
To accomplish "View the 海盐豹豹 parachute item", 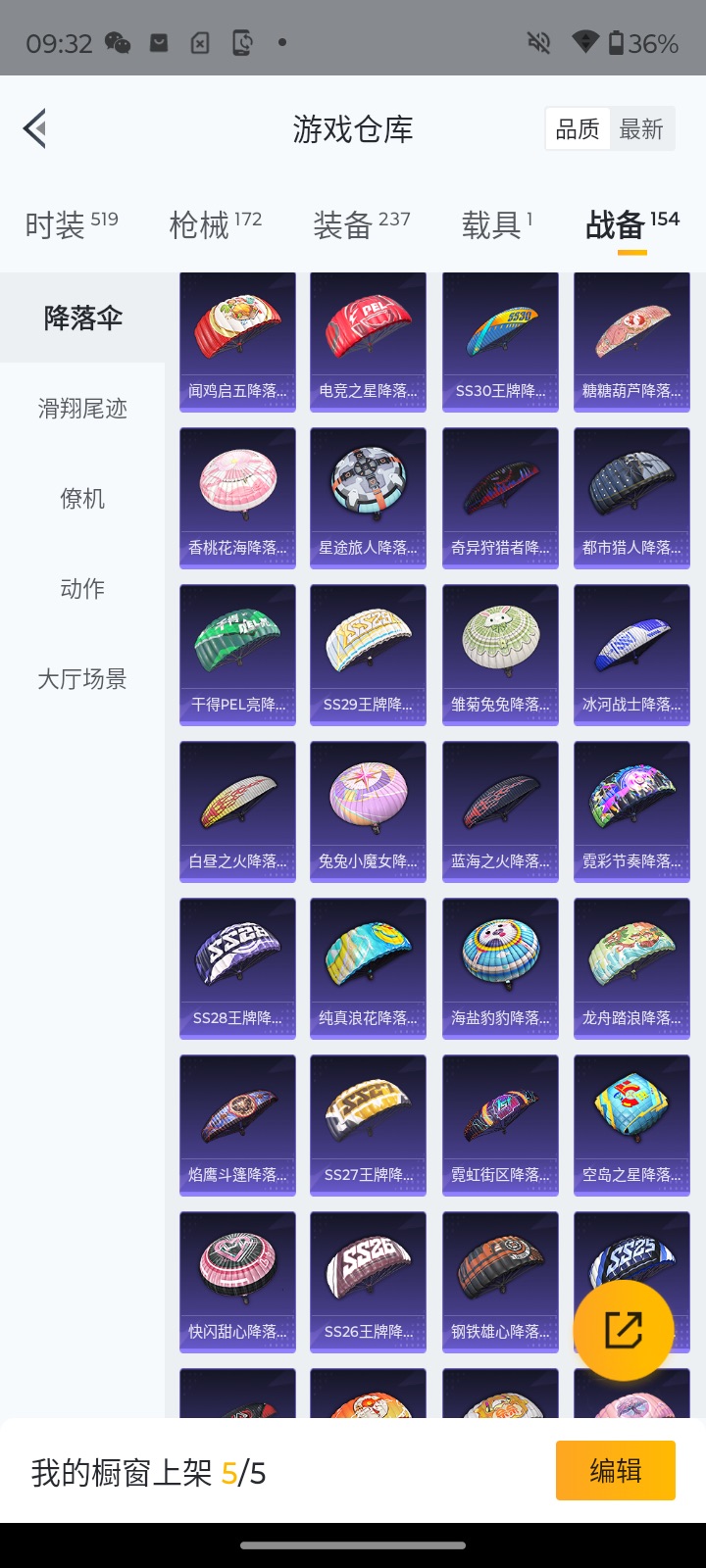I will click(x=500, y=969).
